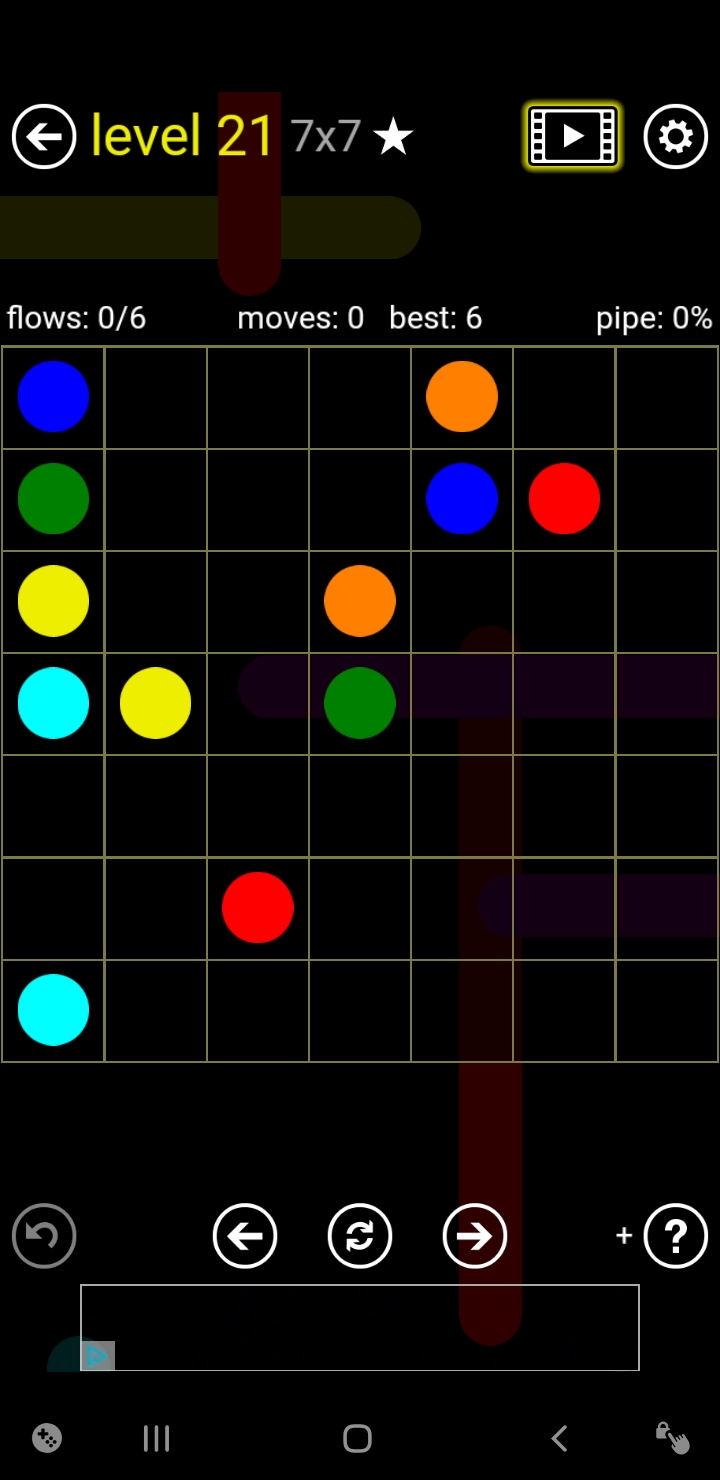
Task: Tap the system back button
Action: click(x=560, y=1439)
